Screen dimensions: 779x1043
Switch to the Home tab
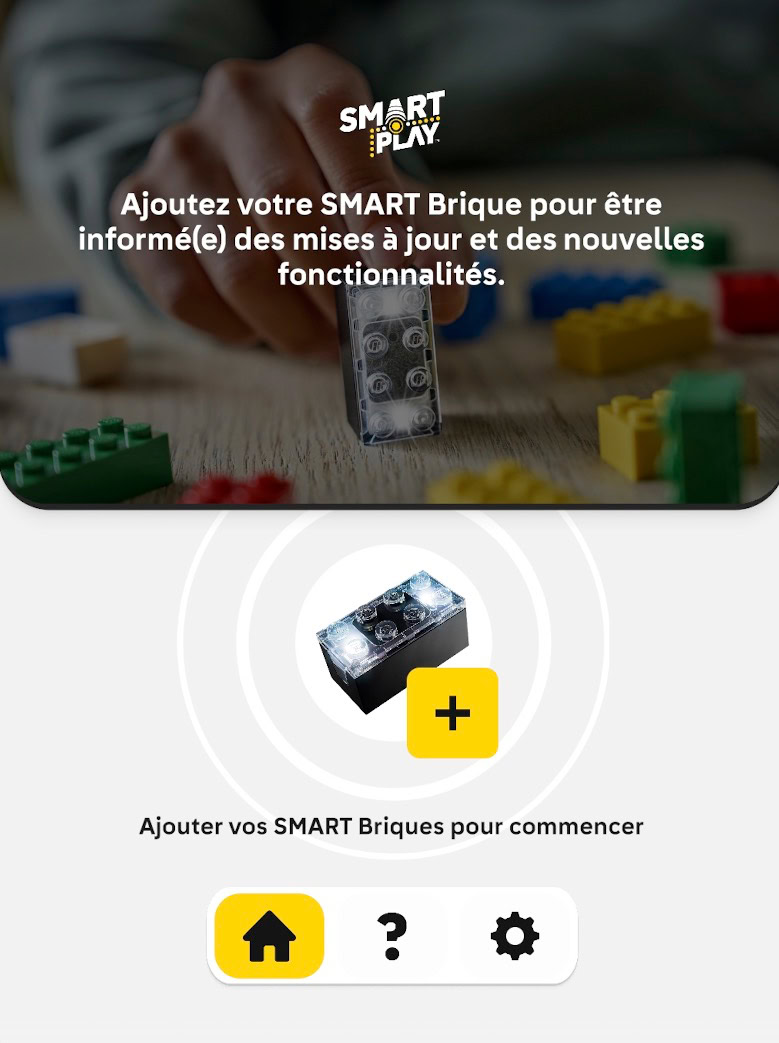[270, 936]
